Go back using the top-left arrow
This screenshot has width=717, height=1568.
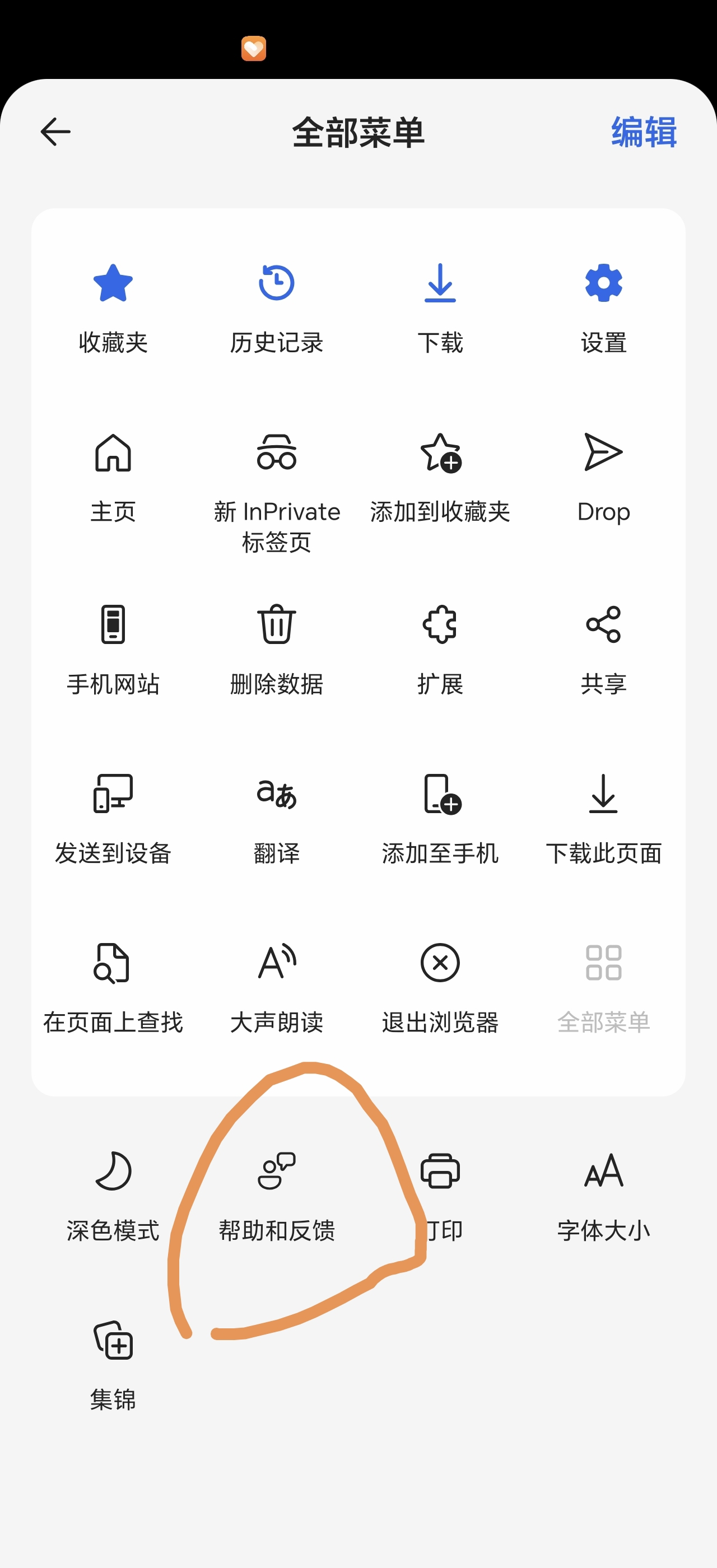point(55,132)
